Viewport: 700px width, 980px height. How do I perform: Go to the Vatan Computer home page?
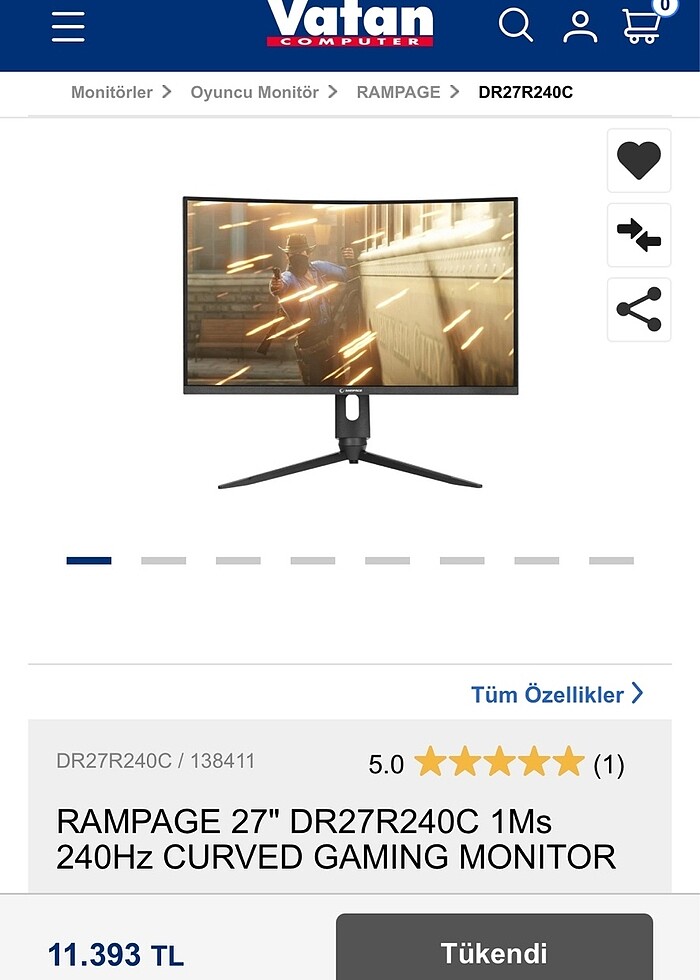(x=350, y=24)
